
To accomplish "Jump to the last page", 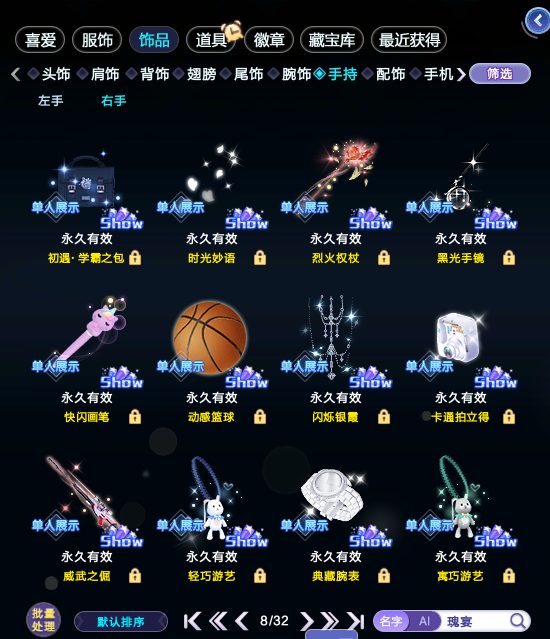I will (x=356, y=621).
